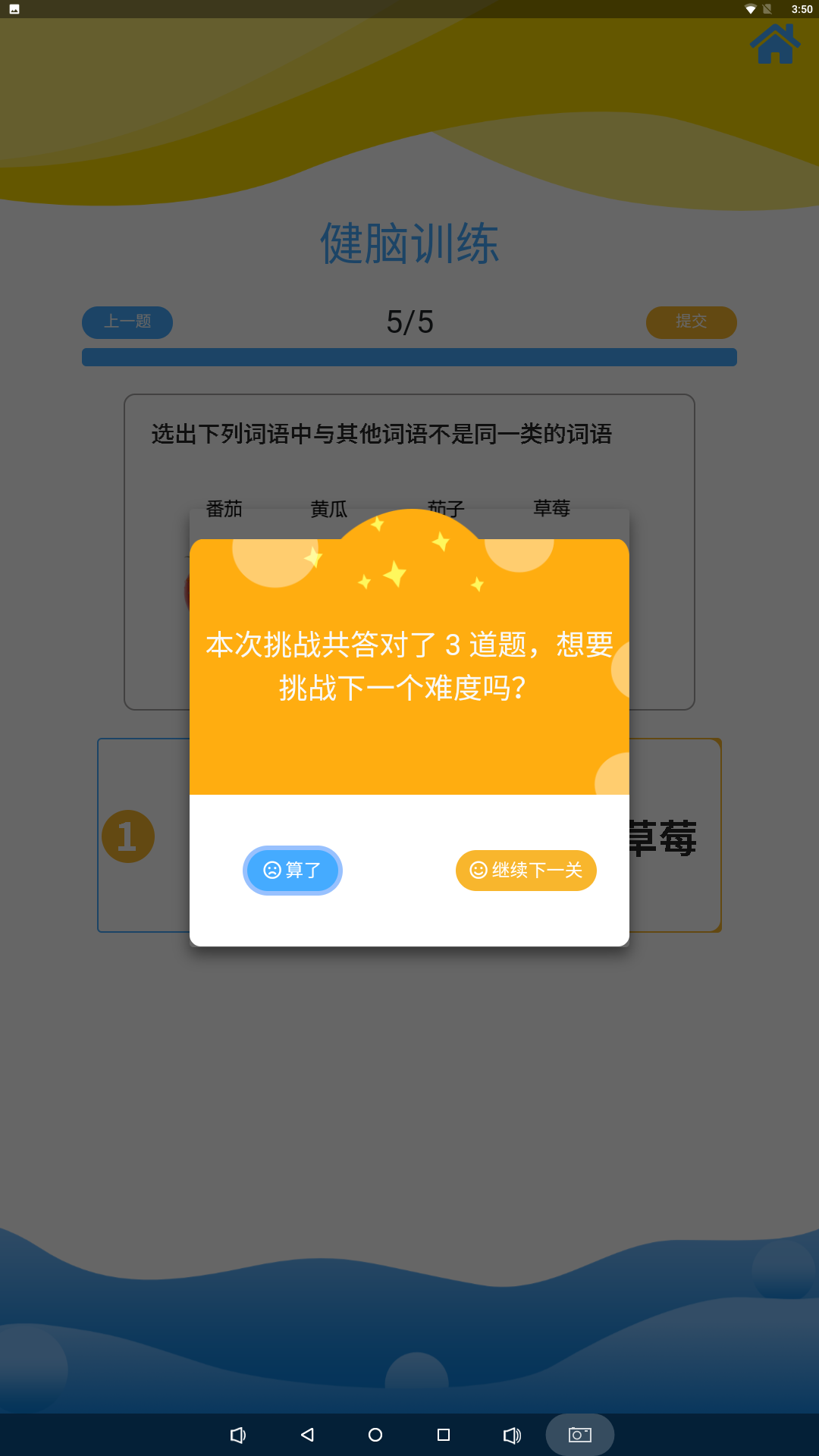The image size is (819, 1456).
Task: Open recent apps with the square button
Action: (444, 1435)
